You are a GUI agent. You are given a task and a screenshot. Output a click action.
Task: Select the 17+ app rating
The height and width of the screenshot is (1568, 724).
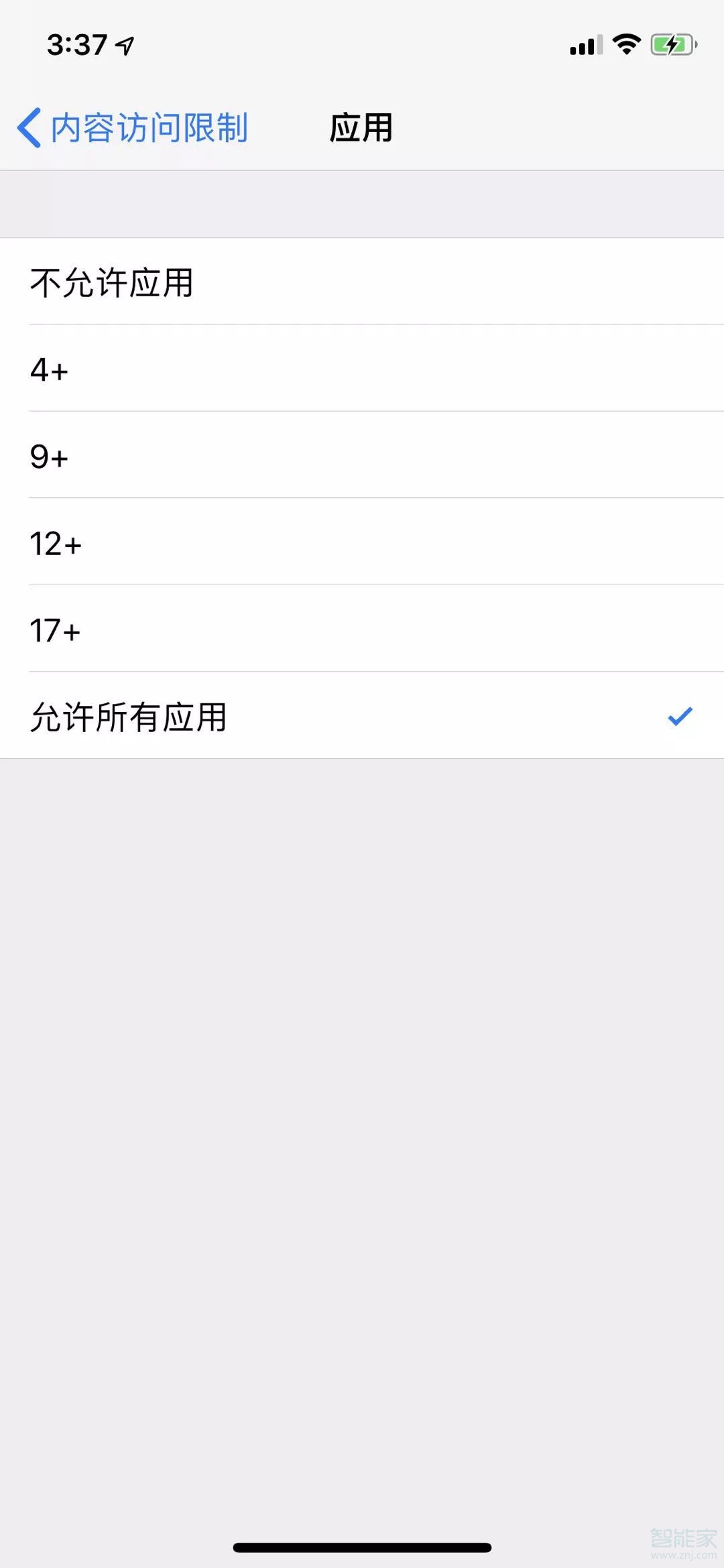362,629
